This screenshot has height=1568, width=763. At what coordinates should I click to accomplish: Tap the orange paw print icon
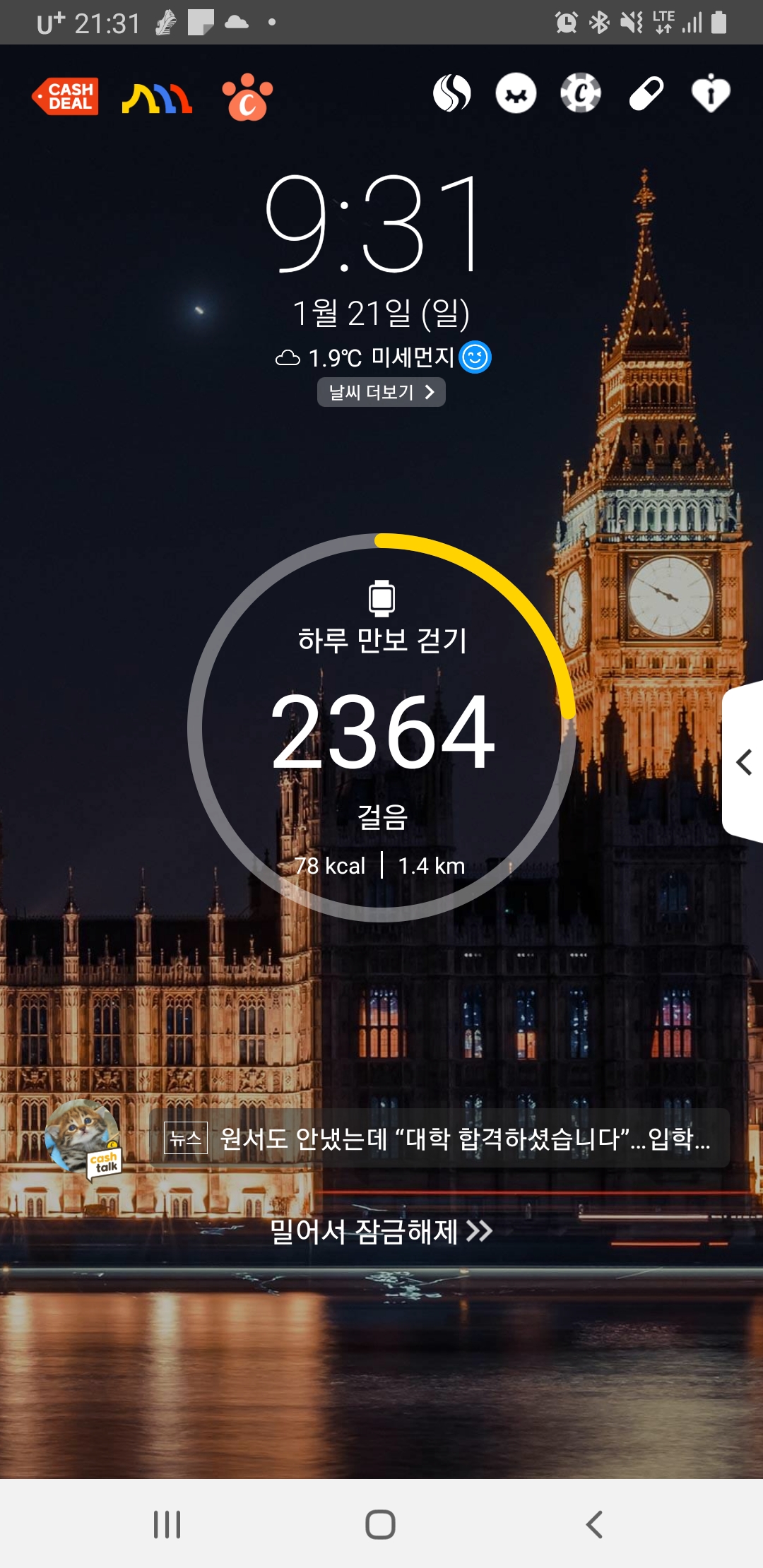coord(247,97)
